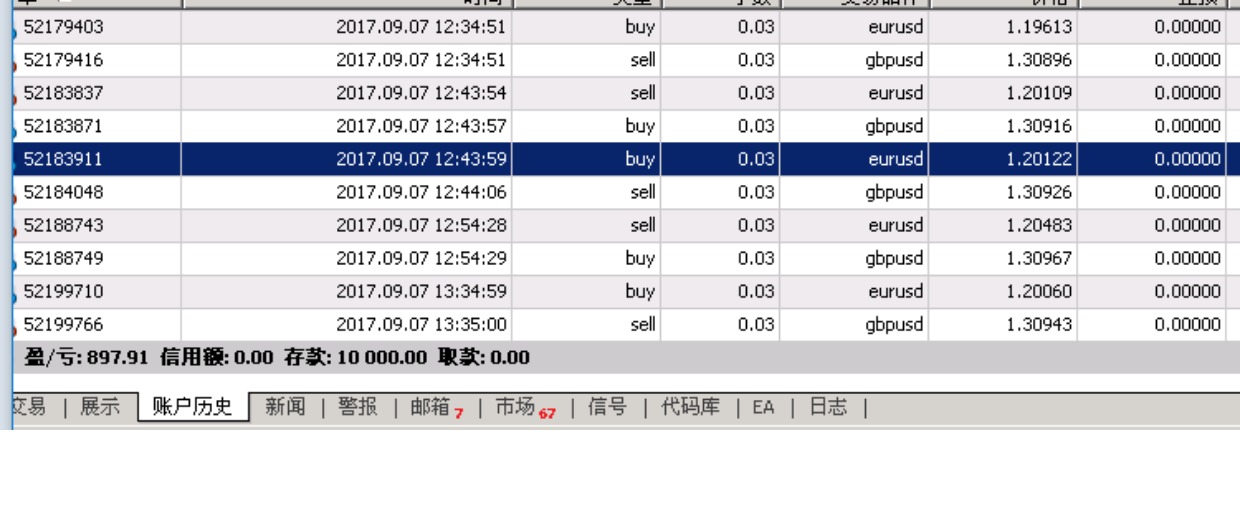
Task: Open the EA tab
Action: click(x=763, y=407)
